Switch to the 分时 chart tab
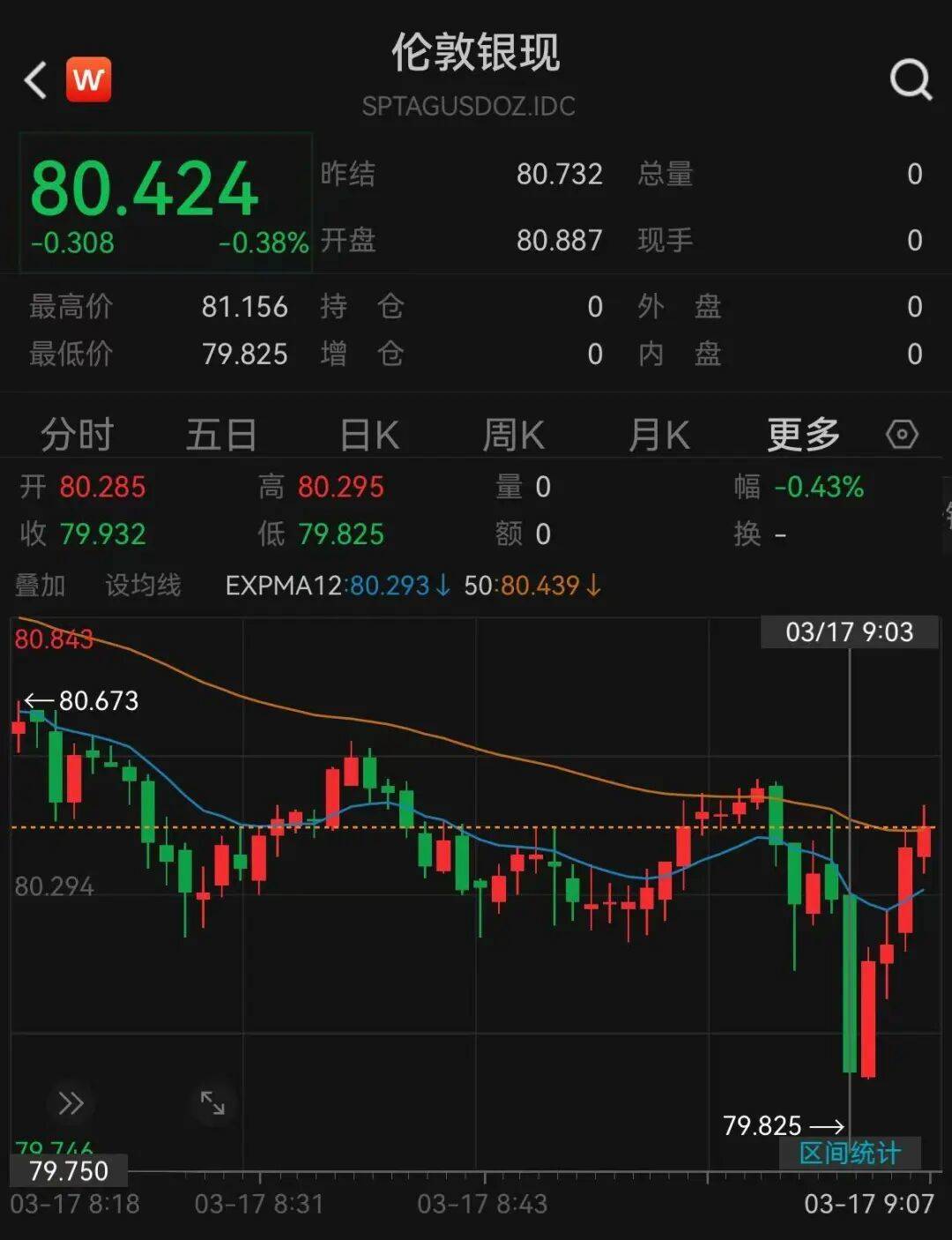This screenshot has width=952, height=1240. coord(77,435)
